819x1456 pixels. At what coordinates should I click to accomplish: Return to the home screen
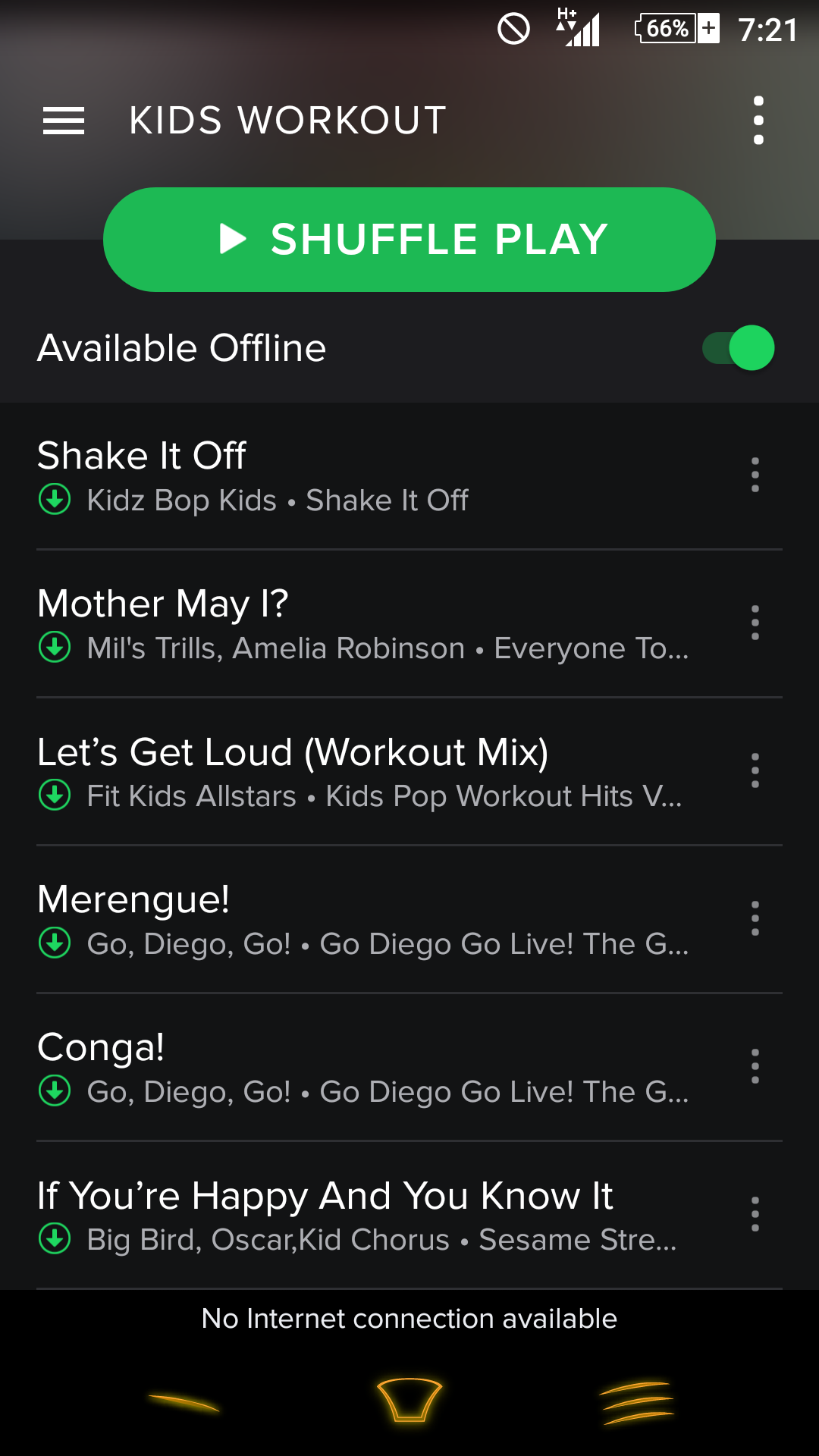coord(409,1401)
